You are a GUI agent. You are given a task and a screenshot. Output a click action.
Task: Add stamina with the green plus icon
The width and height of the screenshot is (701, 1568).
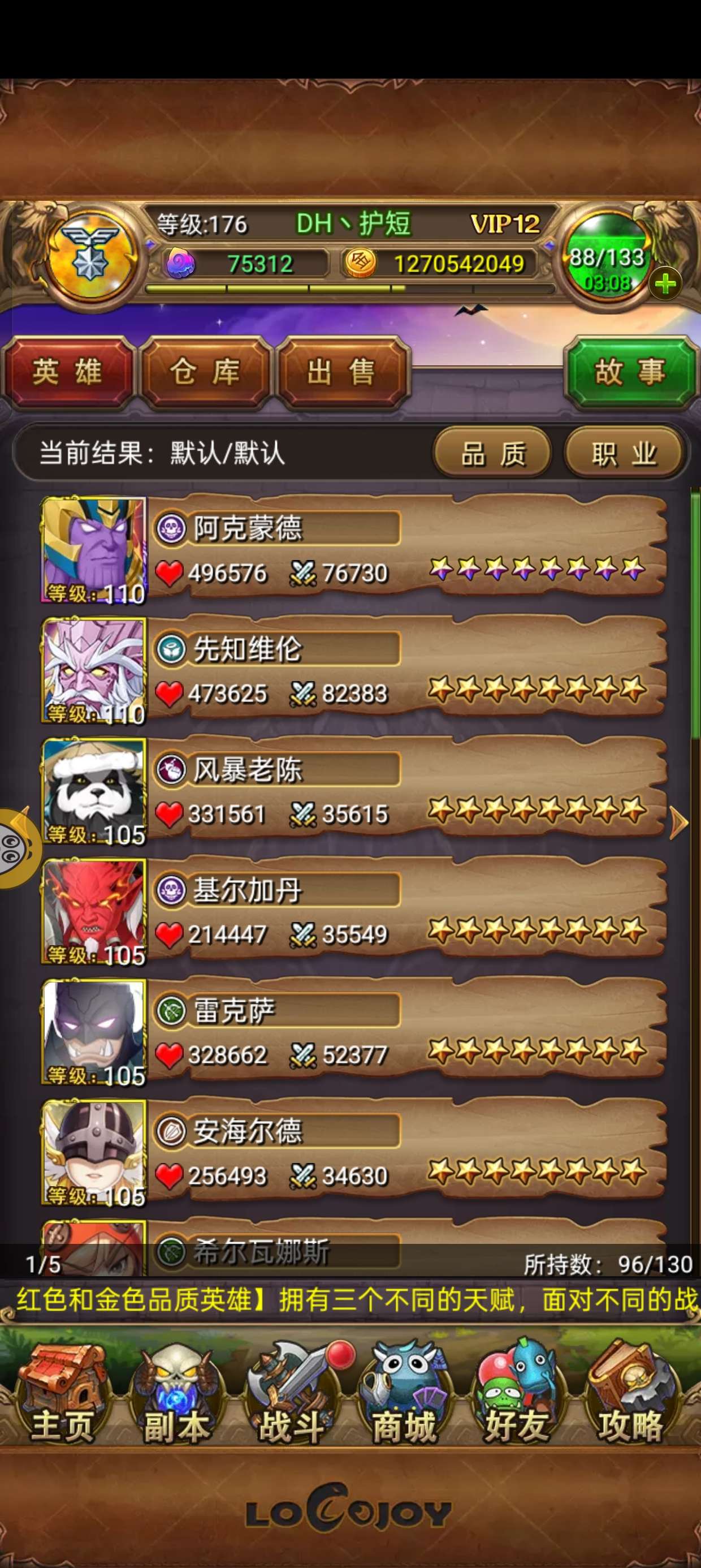coord(665,283)
